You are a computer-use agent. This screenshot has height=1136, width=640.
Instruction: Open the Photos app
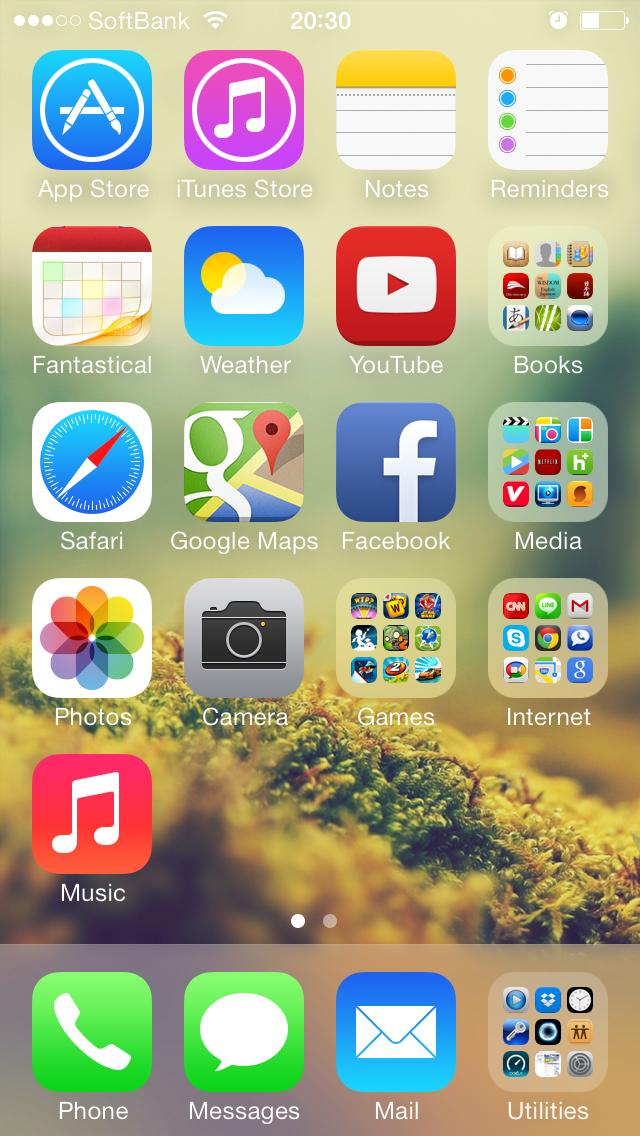tap(92, 638)
